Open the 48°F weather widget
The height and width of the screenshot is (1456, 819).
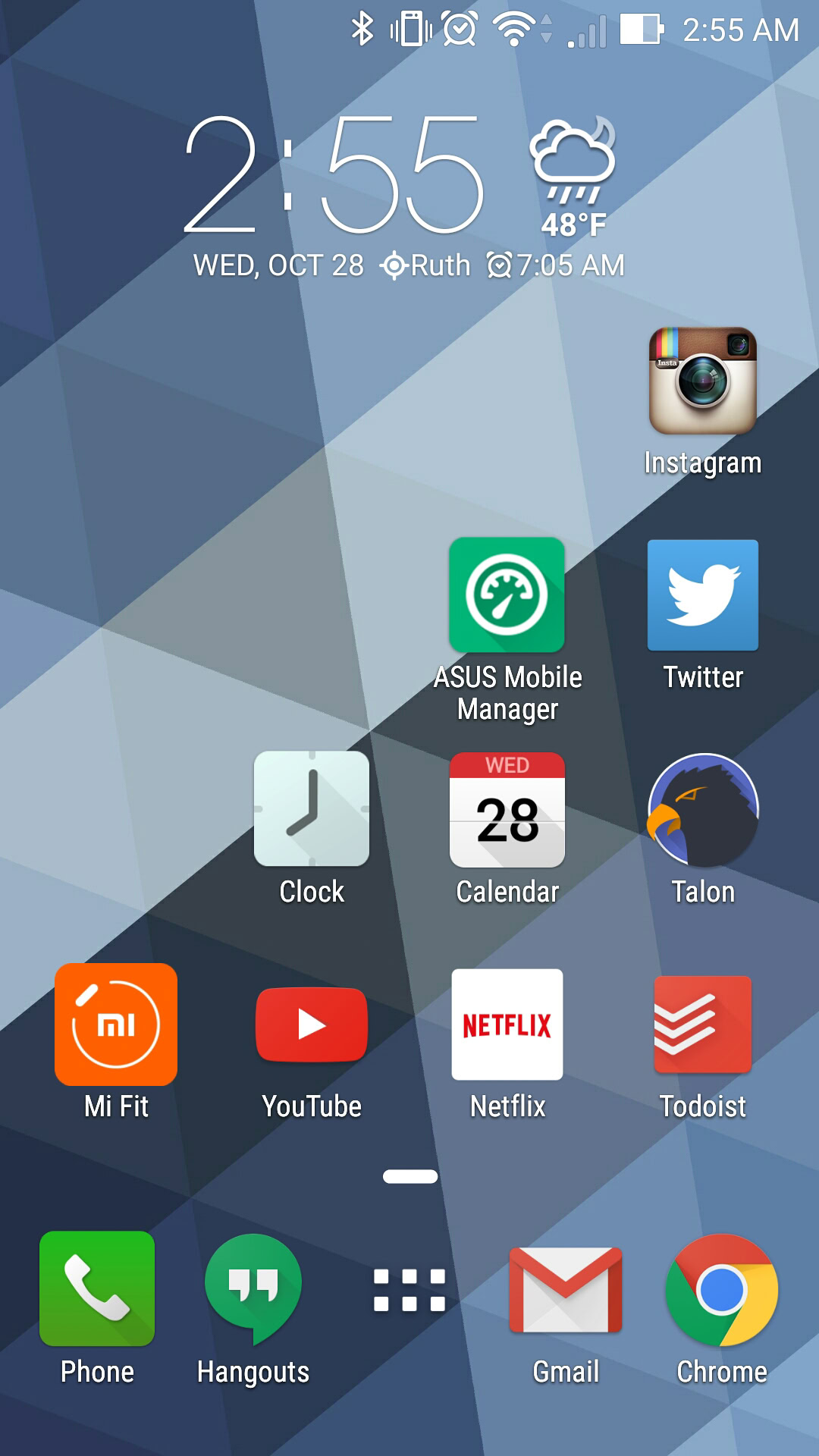pos(573,178)
